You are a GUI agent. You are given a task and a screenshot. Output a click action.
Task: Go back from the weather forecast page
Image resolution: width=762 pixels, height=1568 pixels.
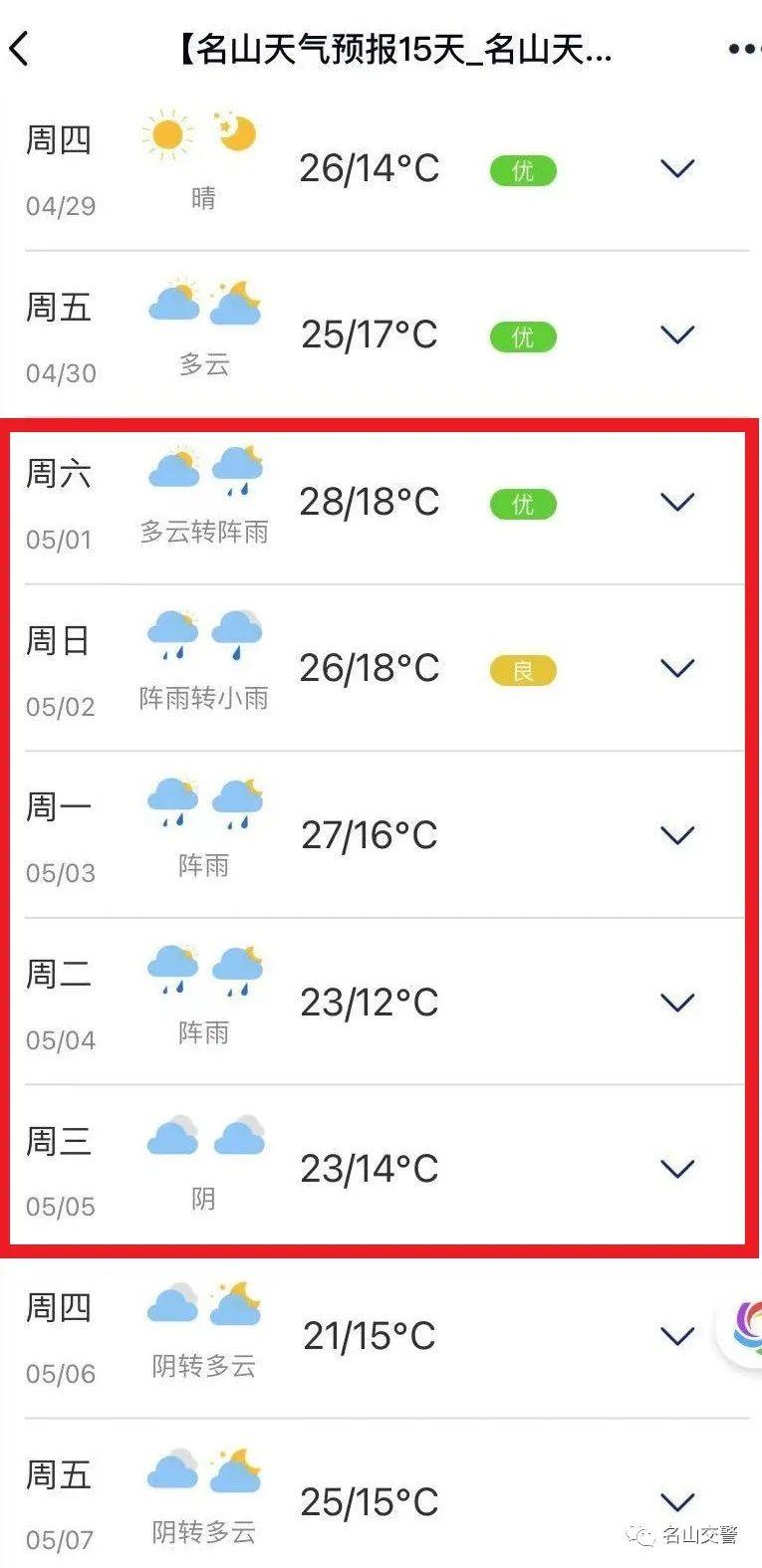pos(20,49)
